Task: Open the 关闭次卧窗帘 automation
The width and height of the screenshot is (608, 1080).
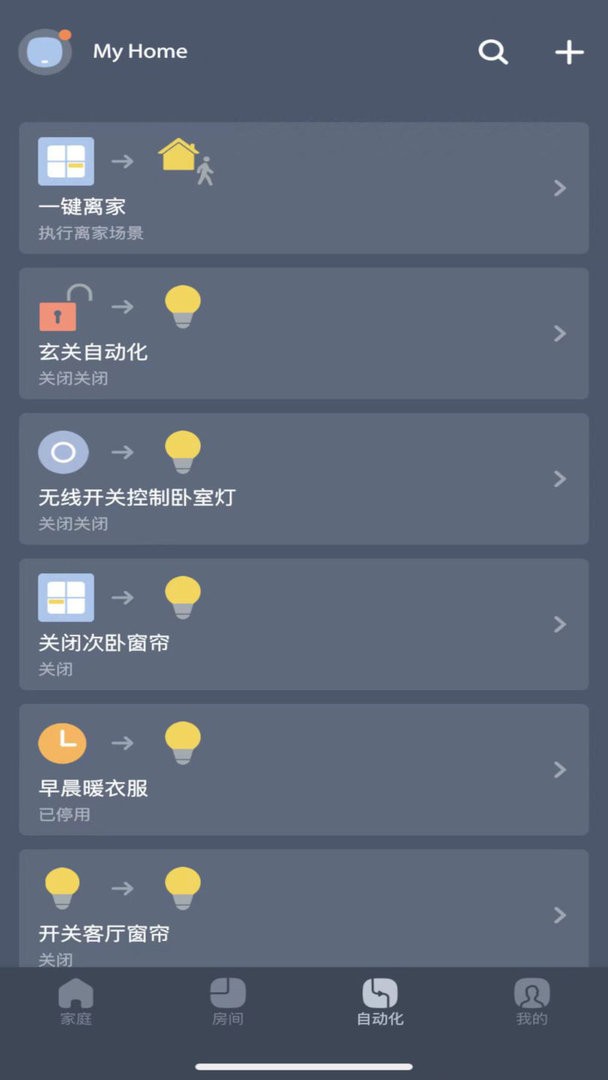Action: 303,624
